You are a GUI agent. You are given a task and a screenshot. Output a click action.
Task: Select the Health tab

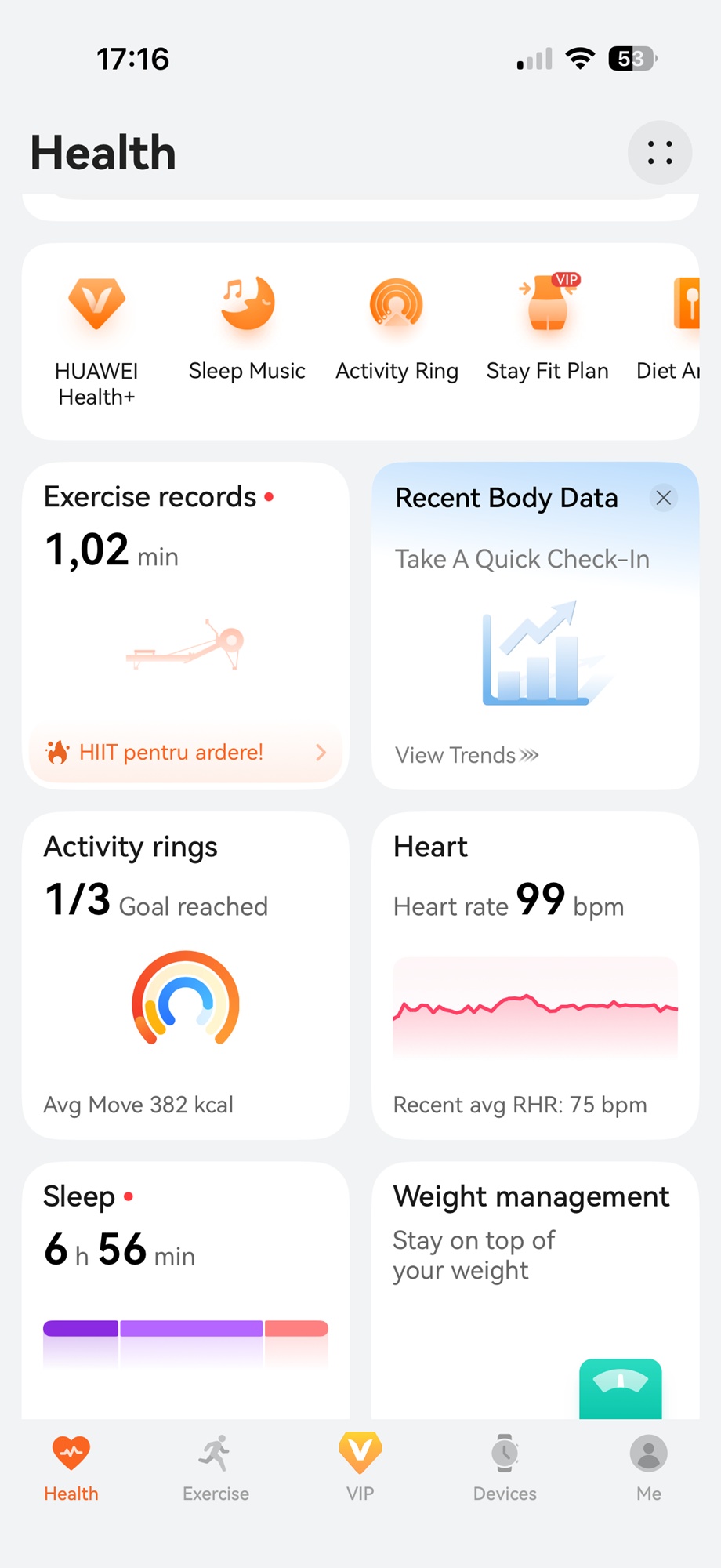(71, 1468)
